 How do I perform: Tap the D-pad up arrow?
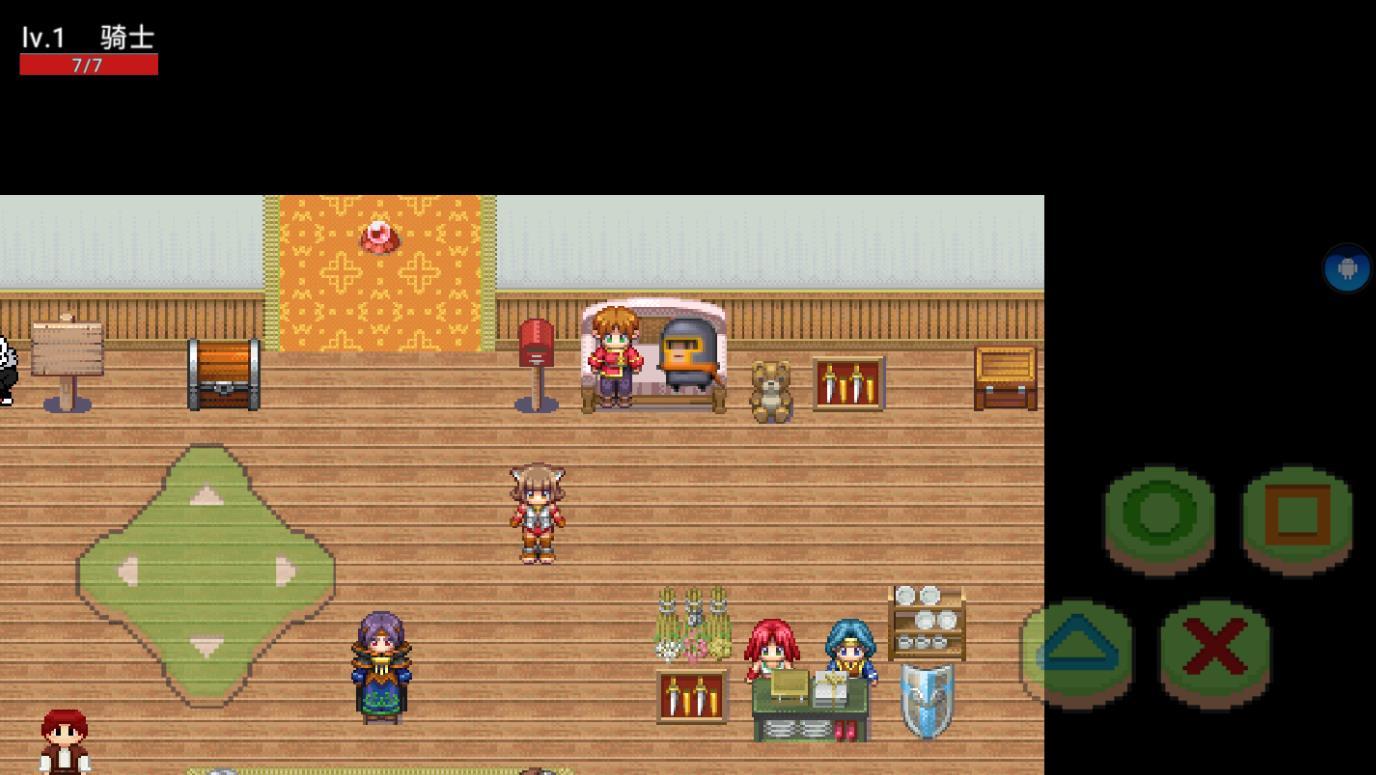[x=206, y=495]
